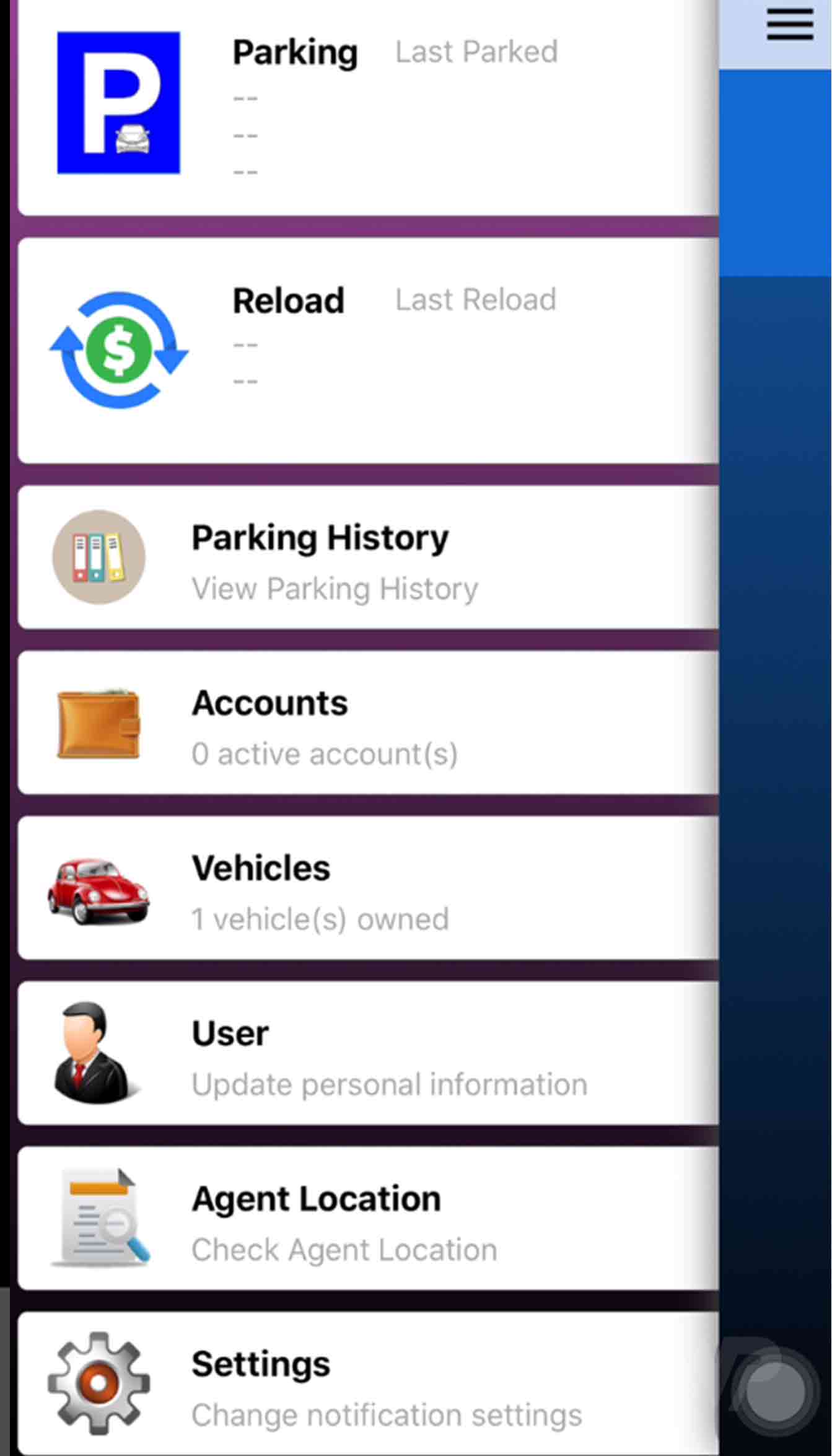
Task: Tap Check Agent Location text
Action: pyautogui.click(x=343, y=1249)
